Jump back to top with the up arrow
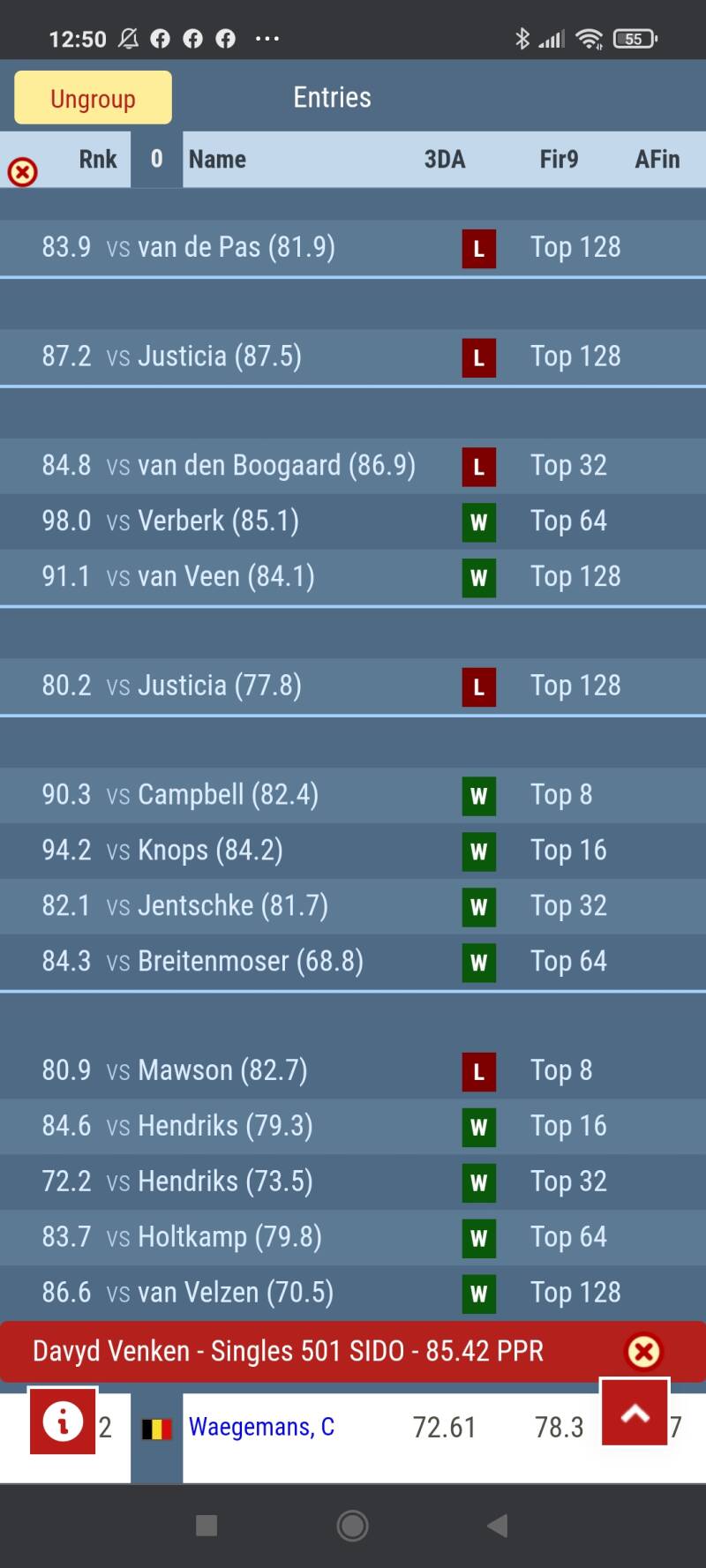This screenshot has height=1568, width=706. (635, 1413)
